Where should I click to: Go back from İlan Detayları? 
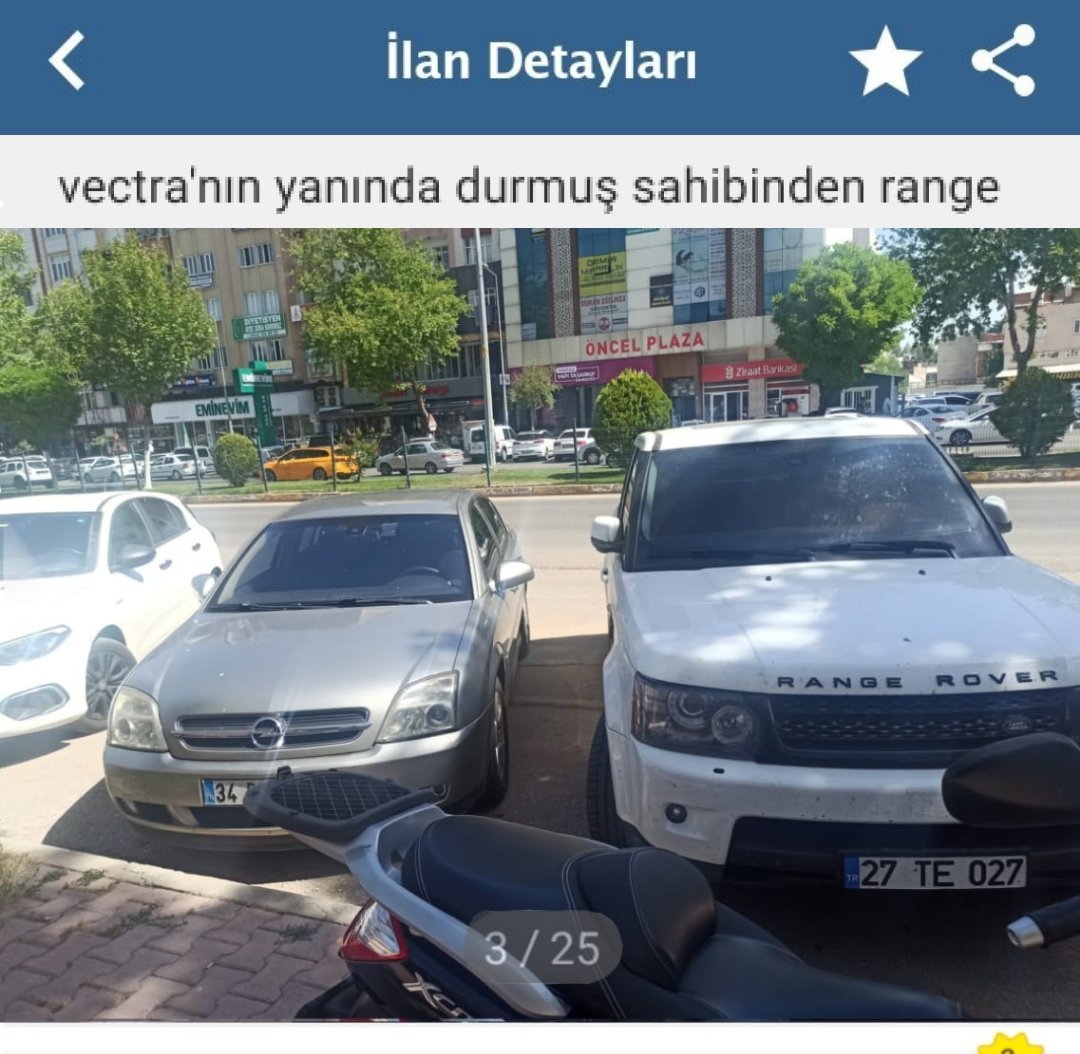pos(67,61)
